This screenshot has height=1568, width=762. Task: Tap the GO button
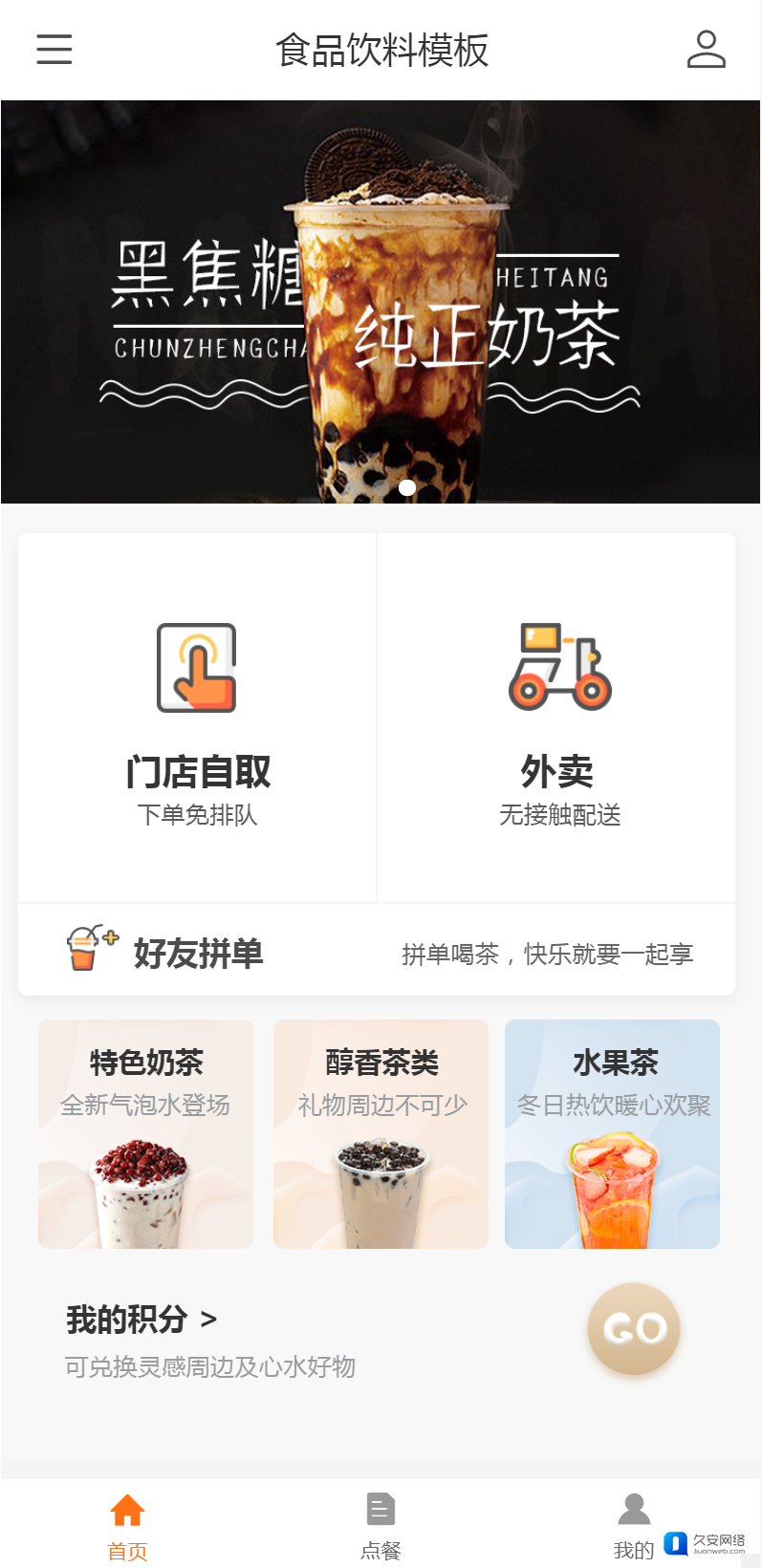pyautogui.click(x=633, y=1328)
